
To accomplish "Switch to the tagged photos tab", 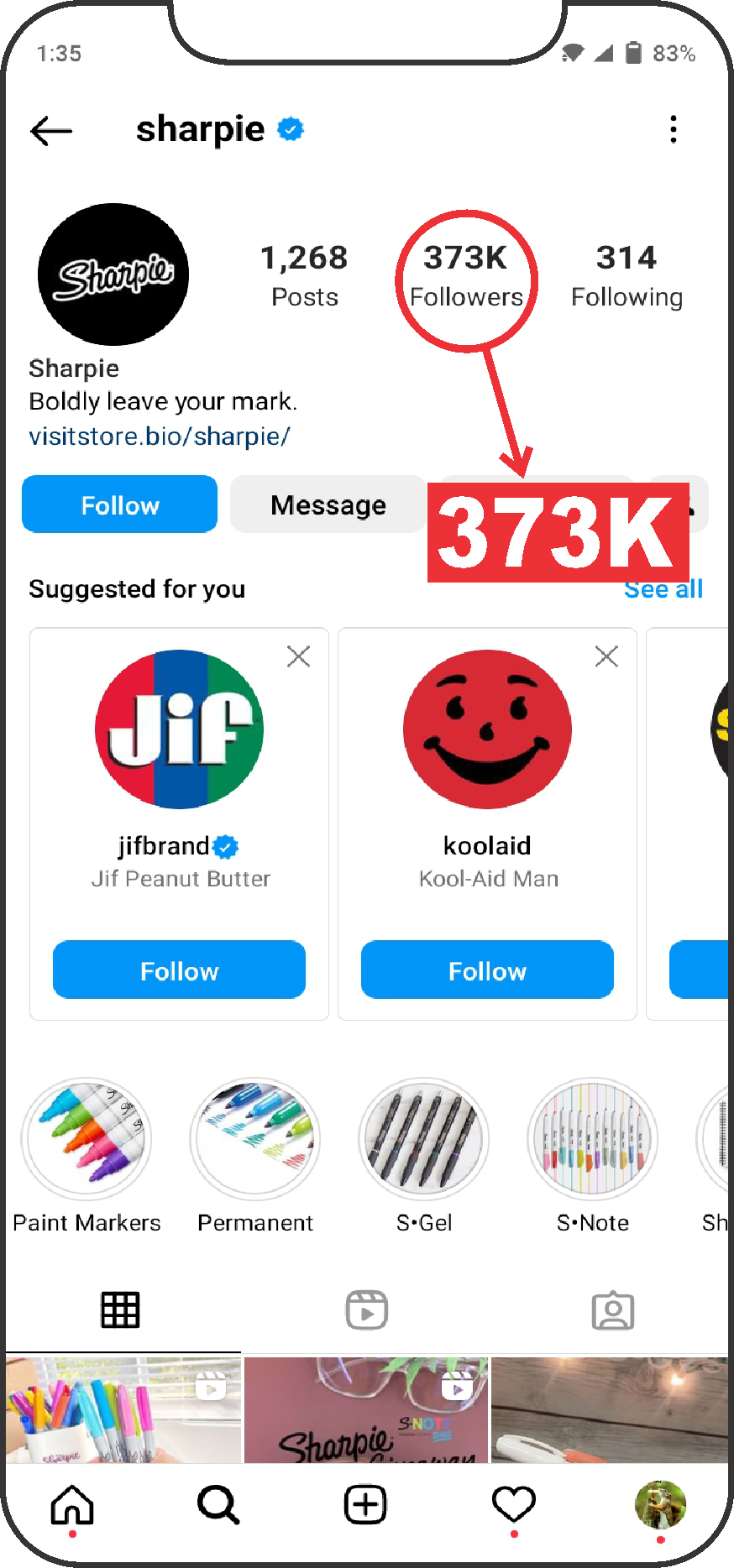I will (613, 1310).
